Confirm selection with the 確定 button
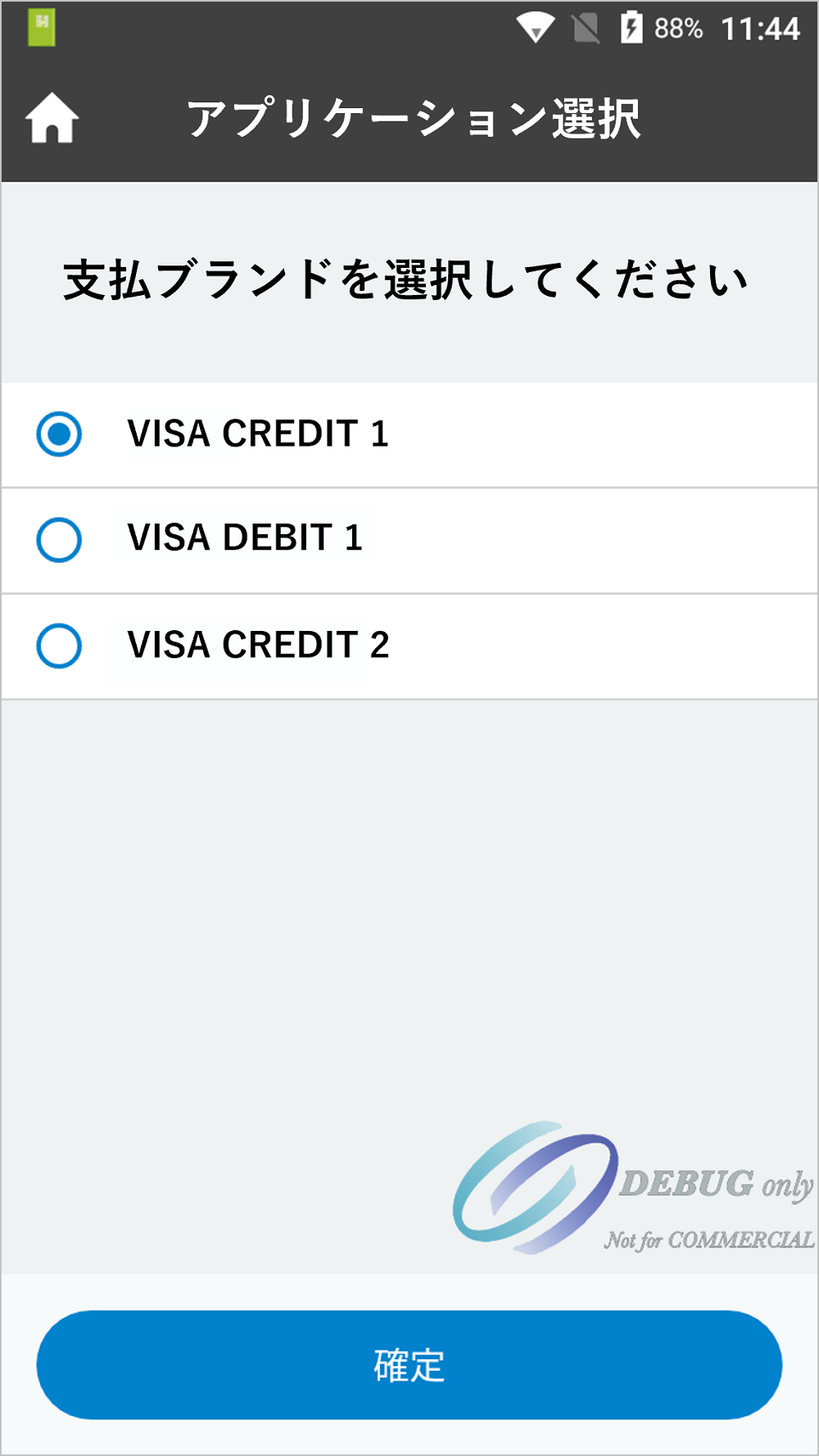 (x=409, y=1364)
